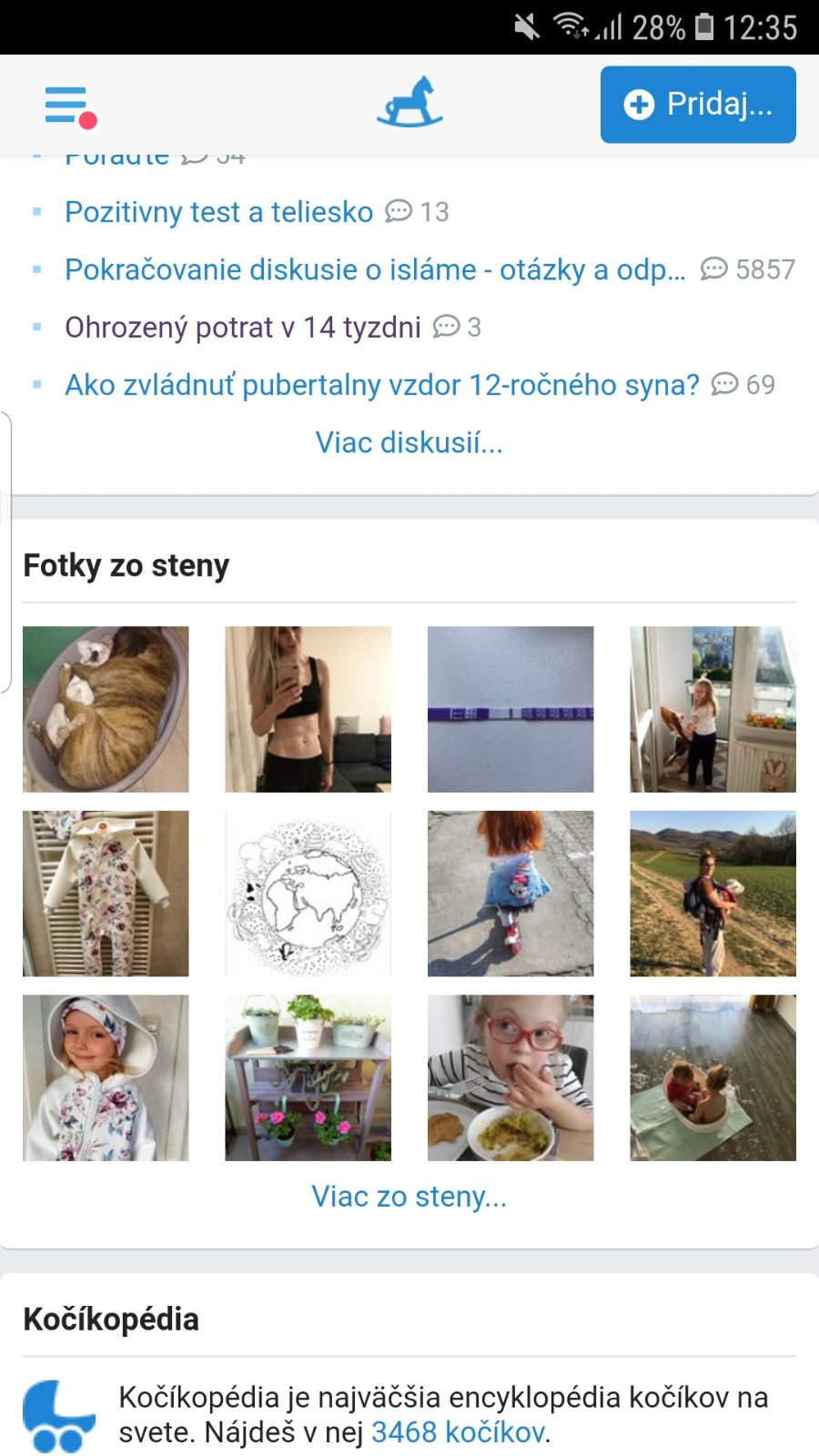Open the flower pots shelf photo

pos(308,1077)
